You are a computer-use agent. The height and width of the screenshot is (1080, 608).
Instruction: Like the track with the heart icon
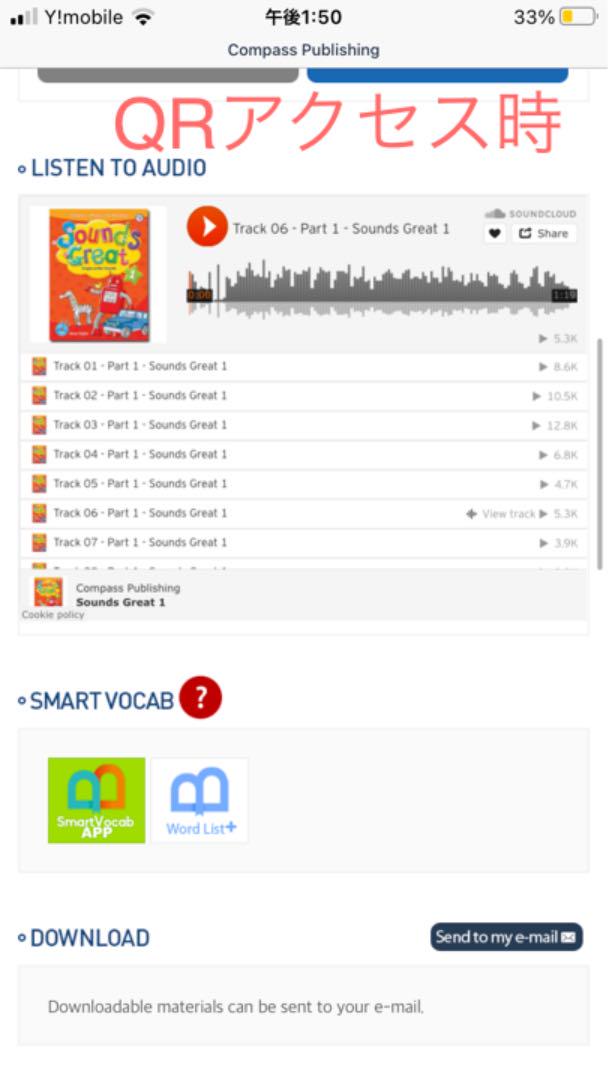pyautogui.click(x=495, y=234)
